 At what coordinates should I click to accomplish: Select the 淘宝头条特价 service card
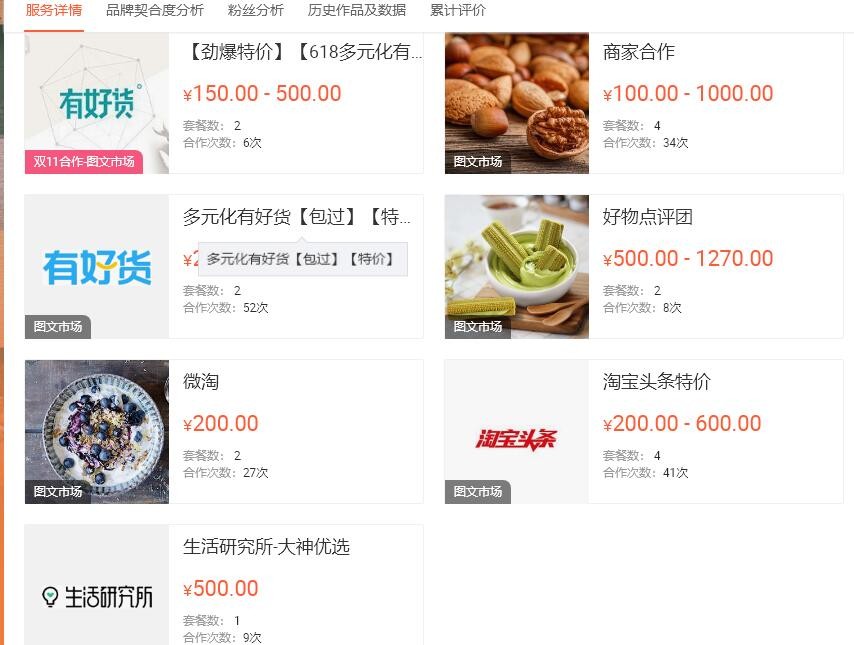(x=657, y=382)
